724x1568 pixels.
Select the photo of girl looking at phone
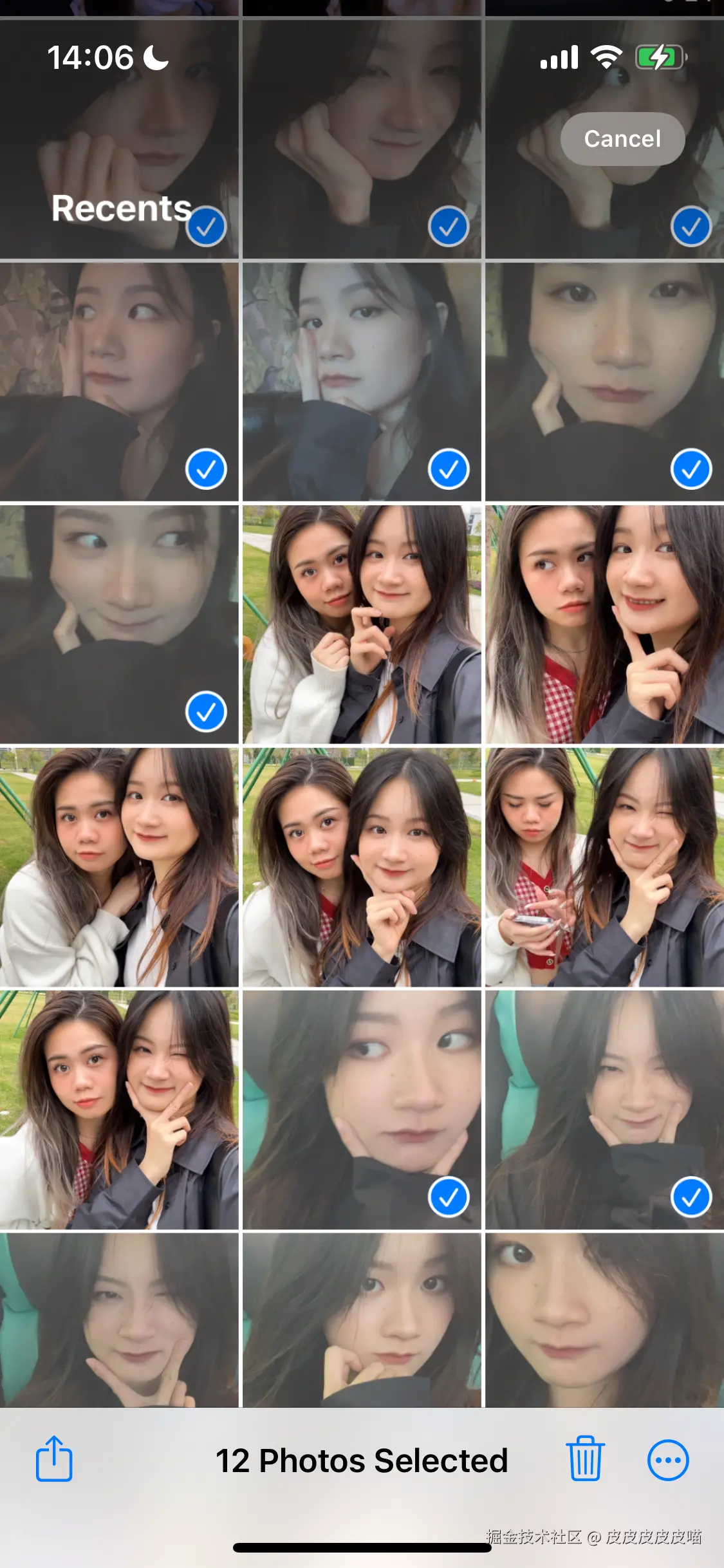tap(604, 867)
